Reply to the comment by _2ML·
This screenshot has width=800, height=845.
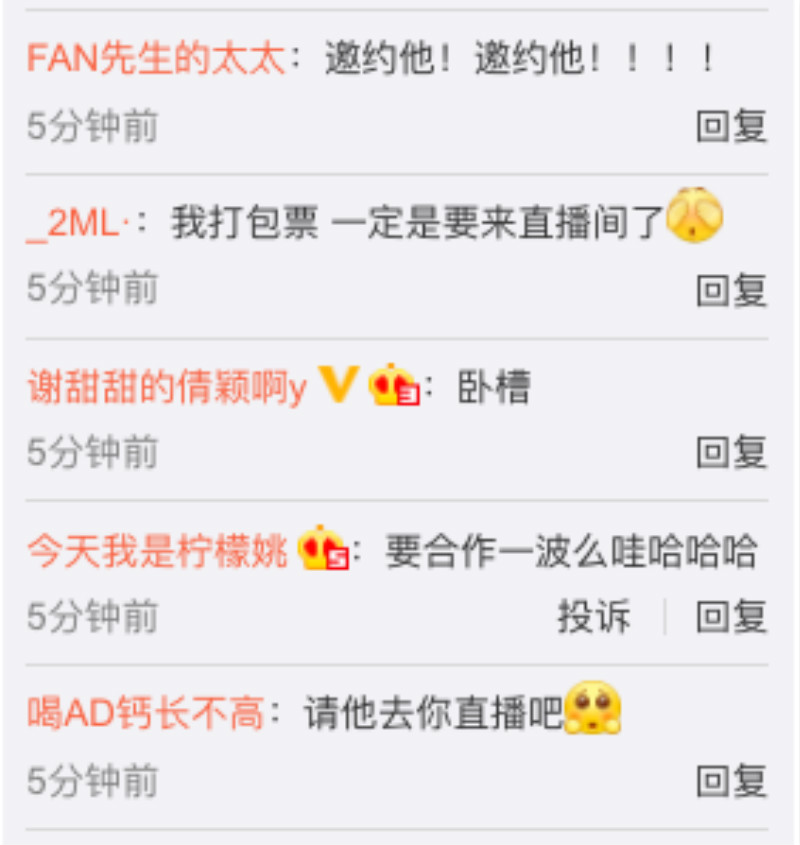731,290
